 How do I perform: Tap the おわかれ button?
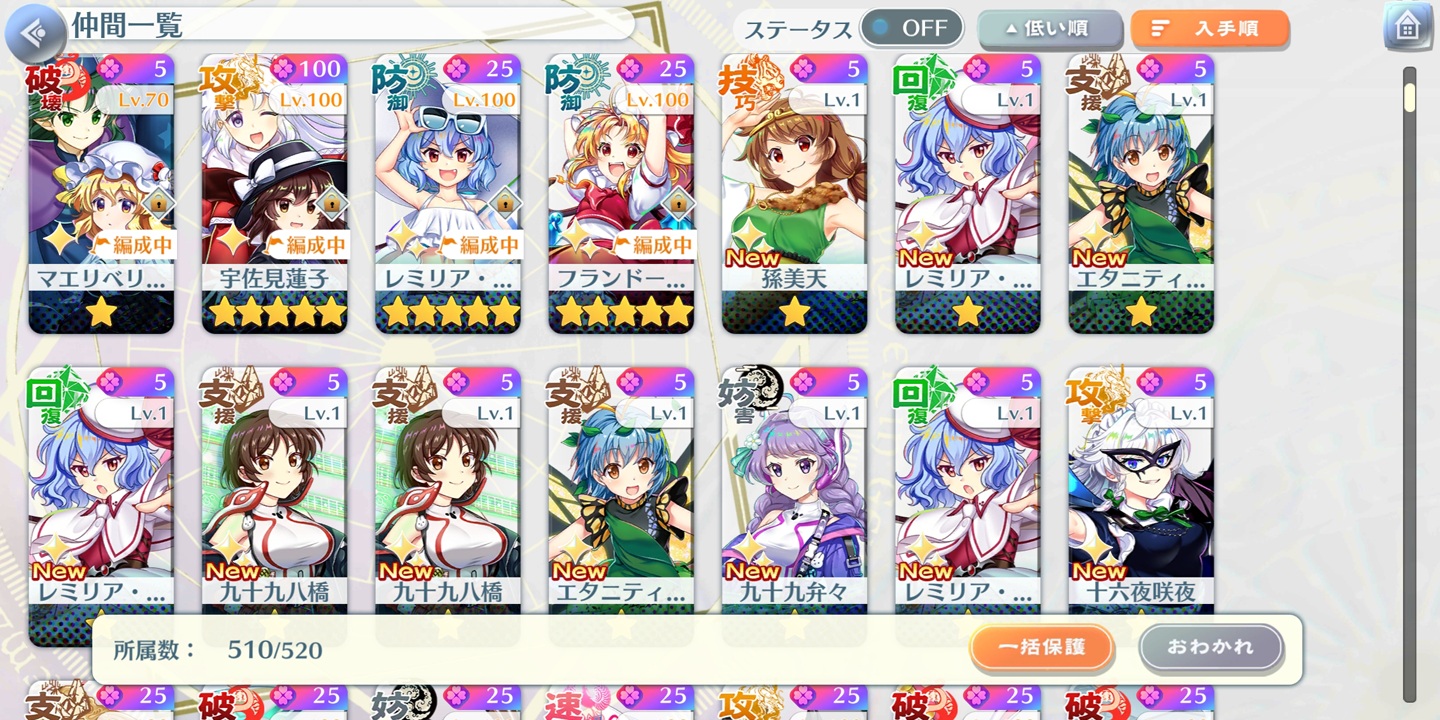(x=1210, y=647)
